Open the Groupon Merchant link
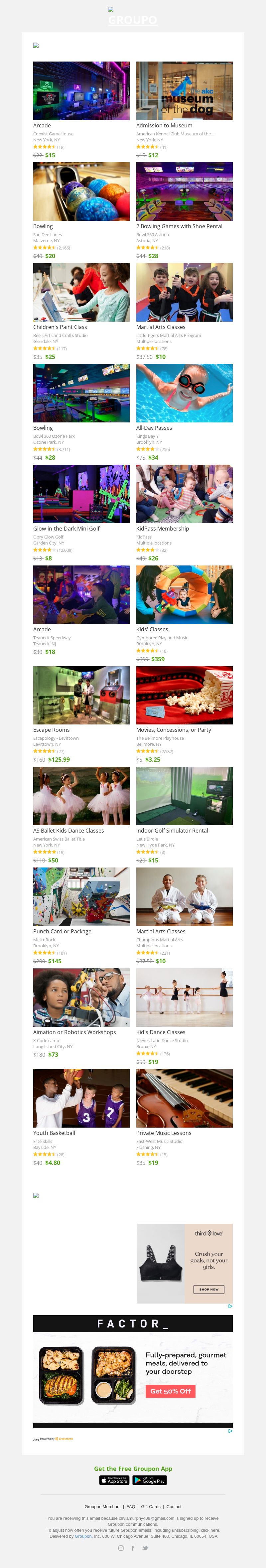 [102, 1506]
